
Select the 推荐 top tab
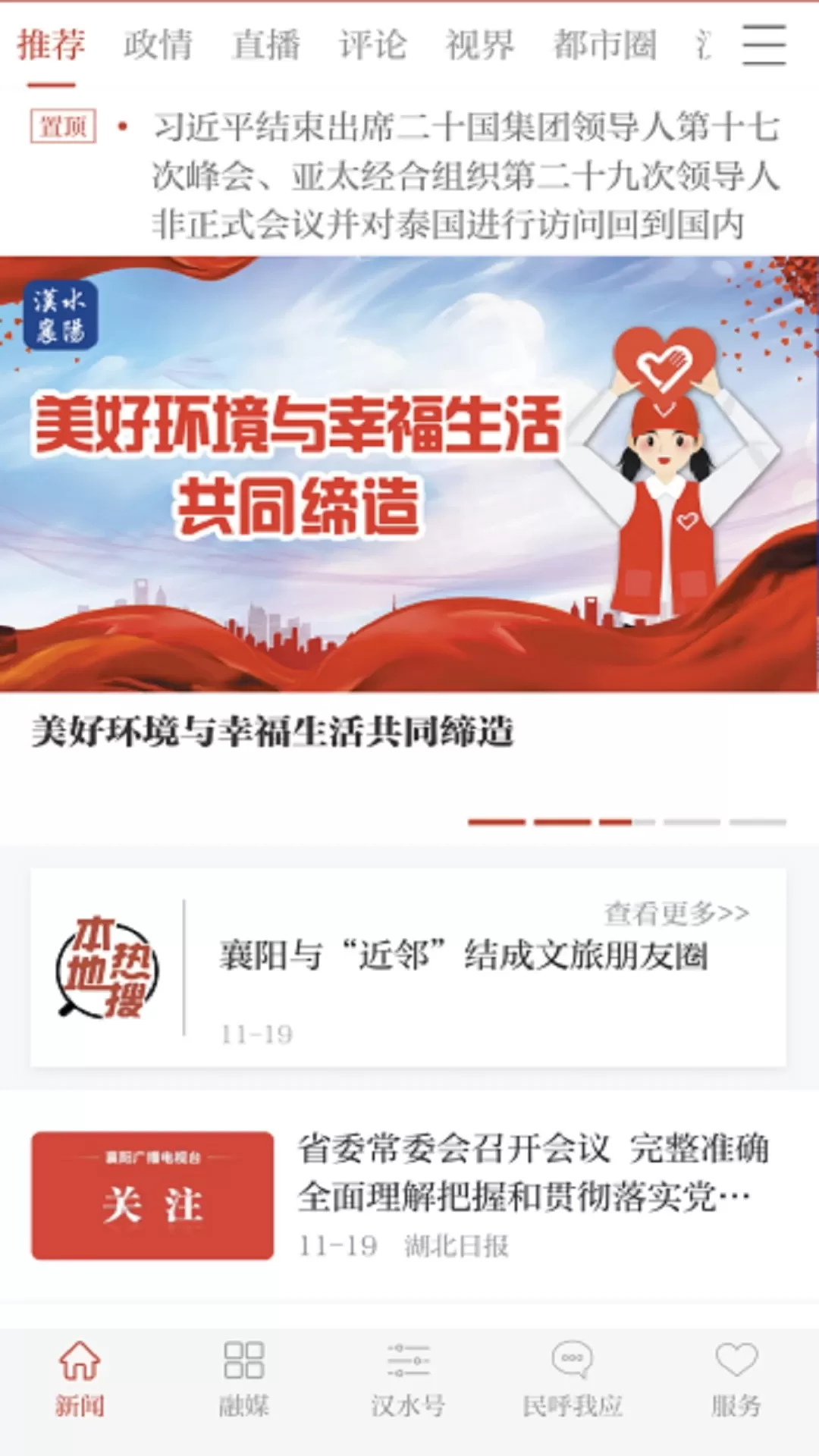click(x=51, y=45)
